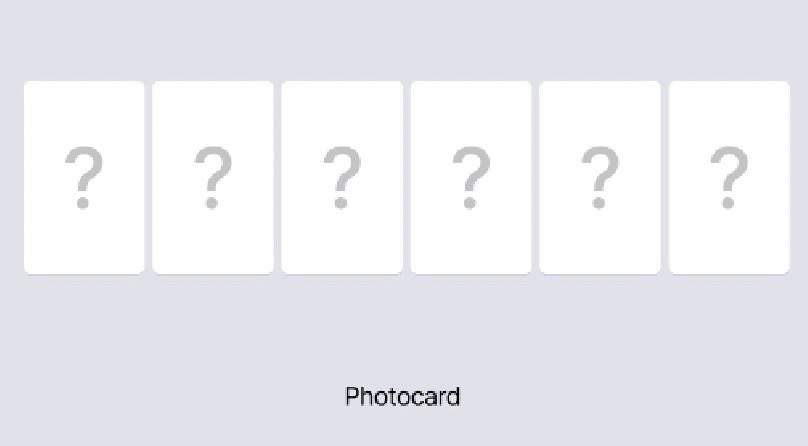
Task: Select the fourth question-mark photocard
Action: pos(471,177)
